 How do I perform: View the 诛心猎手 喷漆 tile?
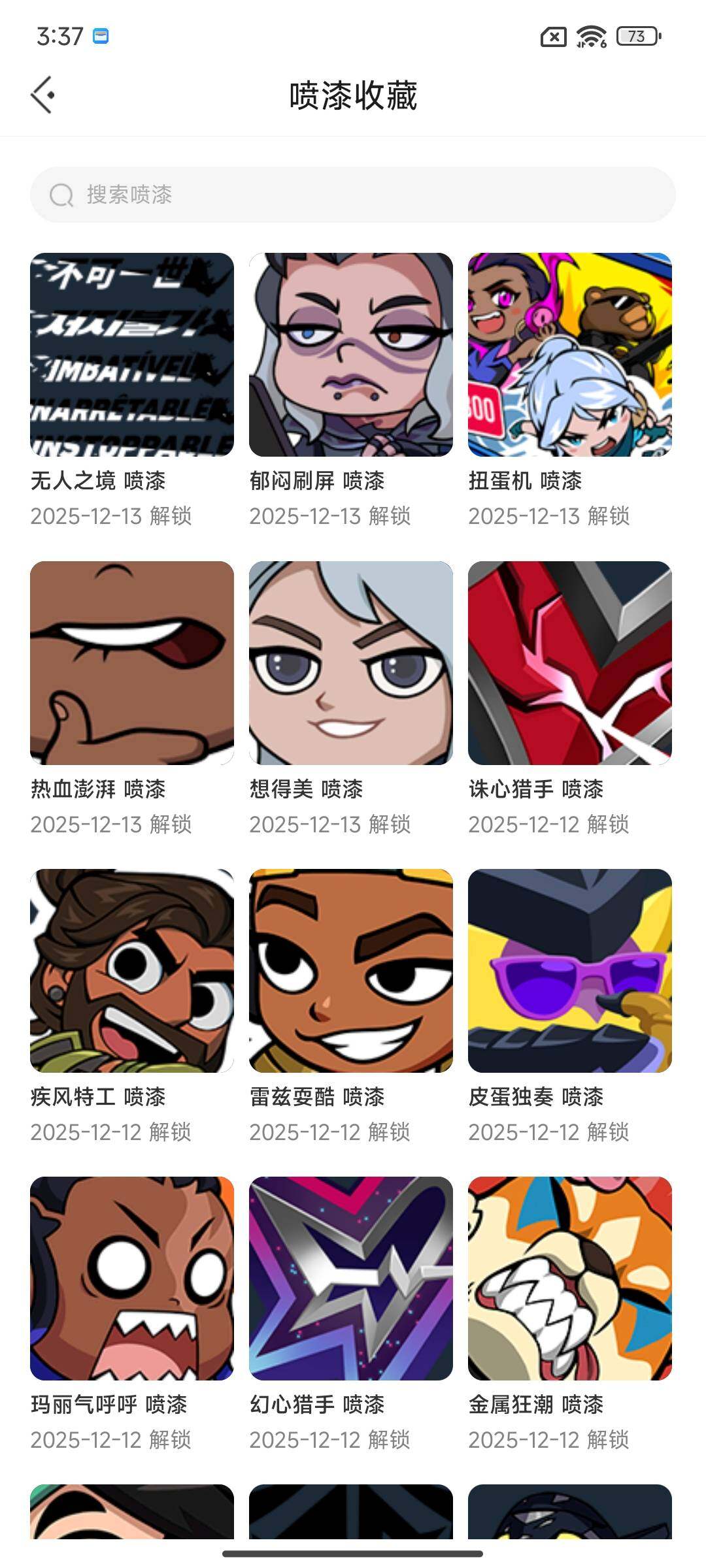point(570,663)
